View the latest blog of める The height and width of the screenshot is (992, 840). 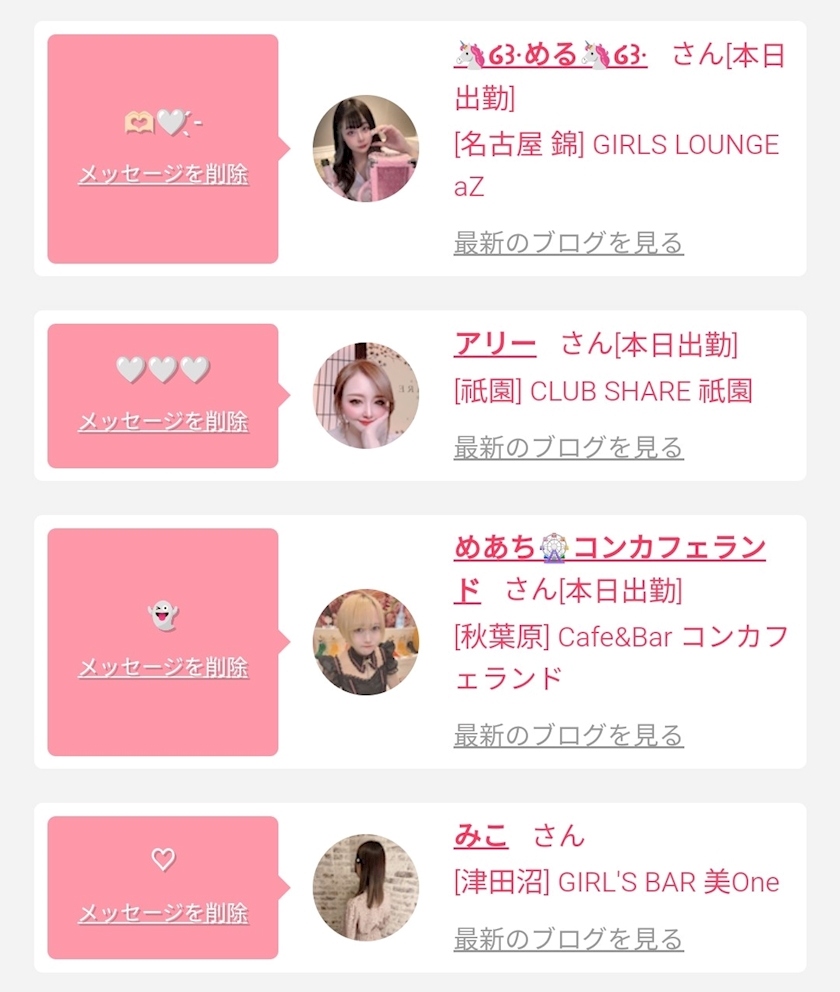568,243
